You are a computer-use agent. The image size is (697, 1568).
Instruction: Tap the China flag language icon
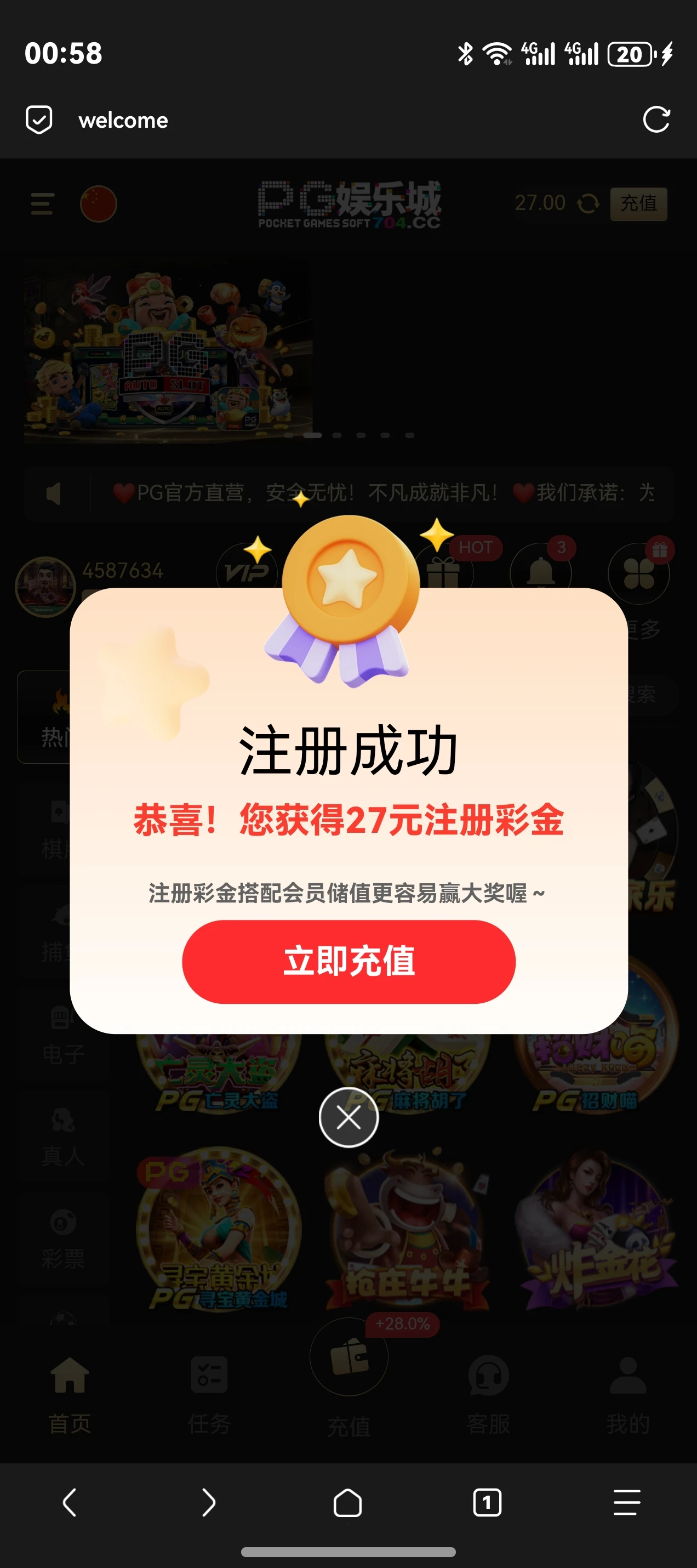click(x=99, y=203)
